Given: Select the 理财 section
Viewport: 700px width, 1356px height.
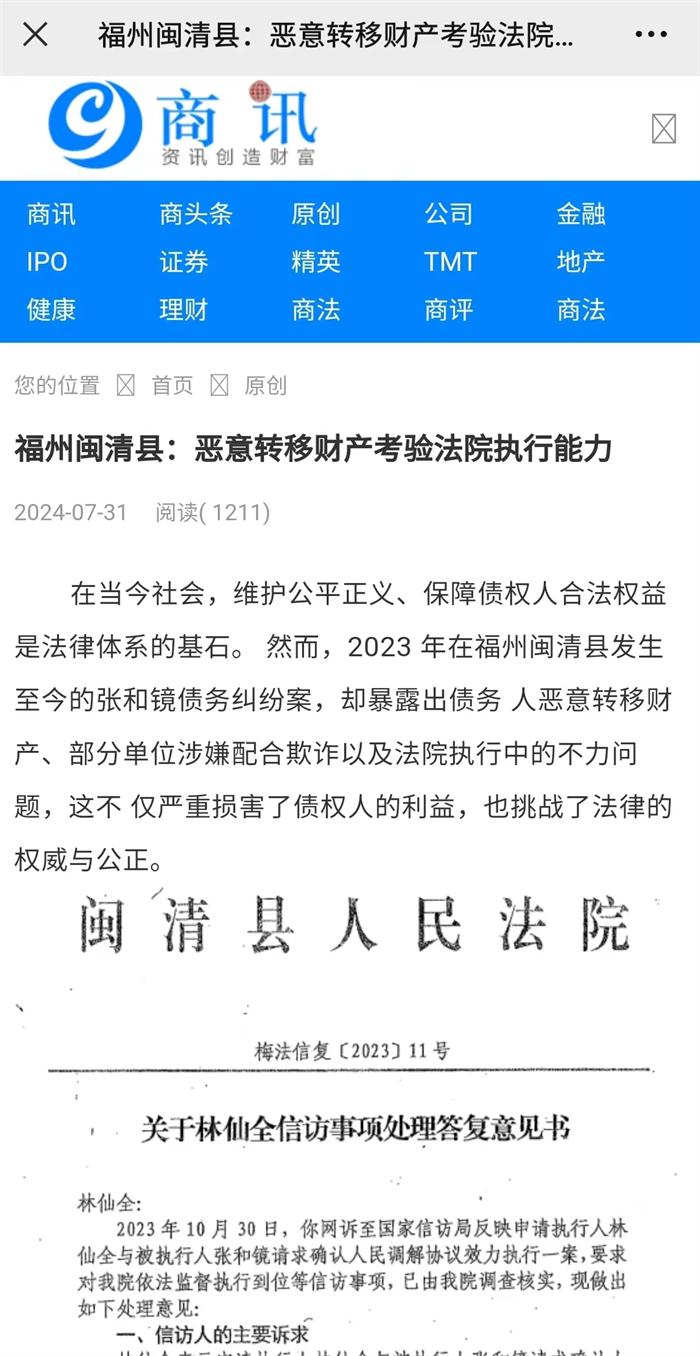Looking at the screenshot, I should click(x=184, y=310).
